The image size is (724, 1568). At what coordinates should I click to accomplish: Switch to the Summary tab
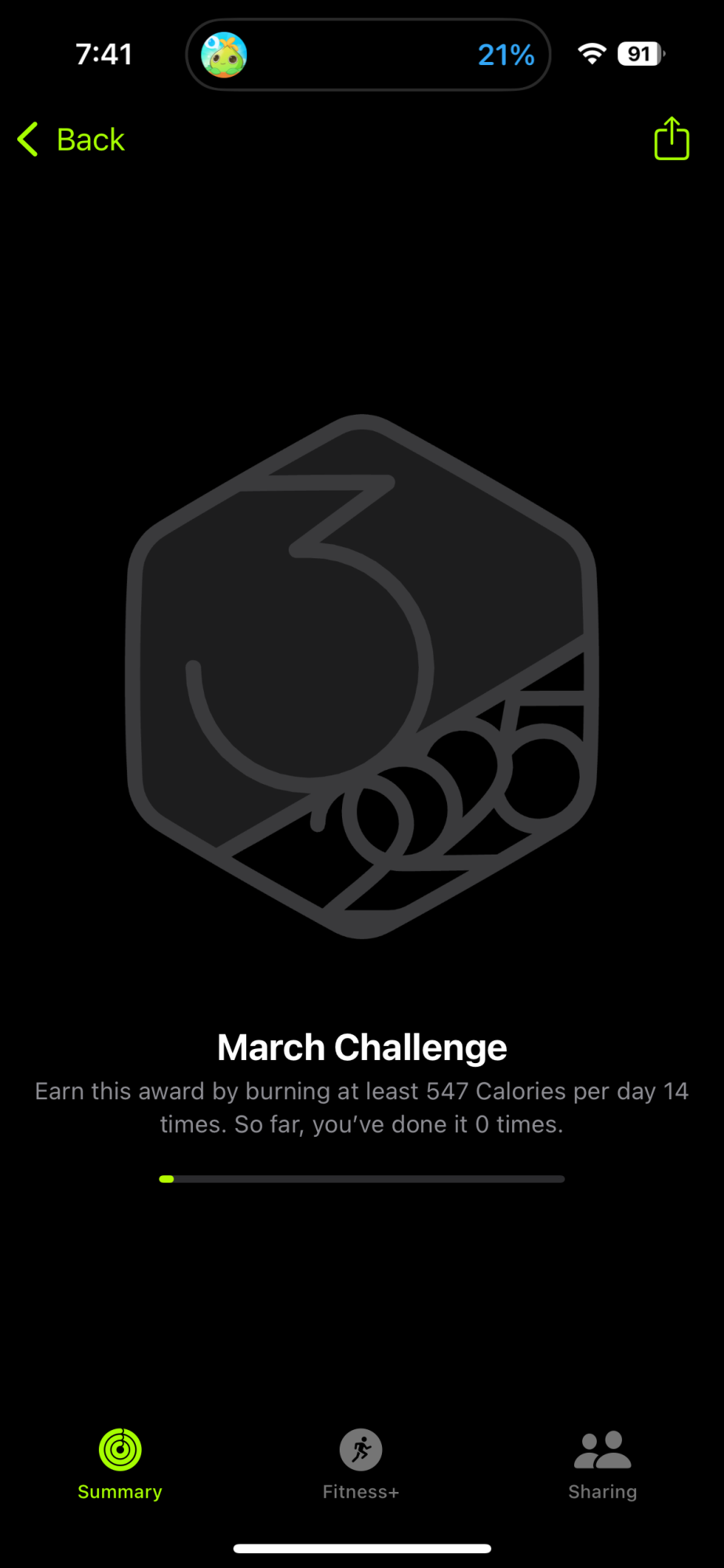pyautogui.click(x=120, y=1464)
